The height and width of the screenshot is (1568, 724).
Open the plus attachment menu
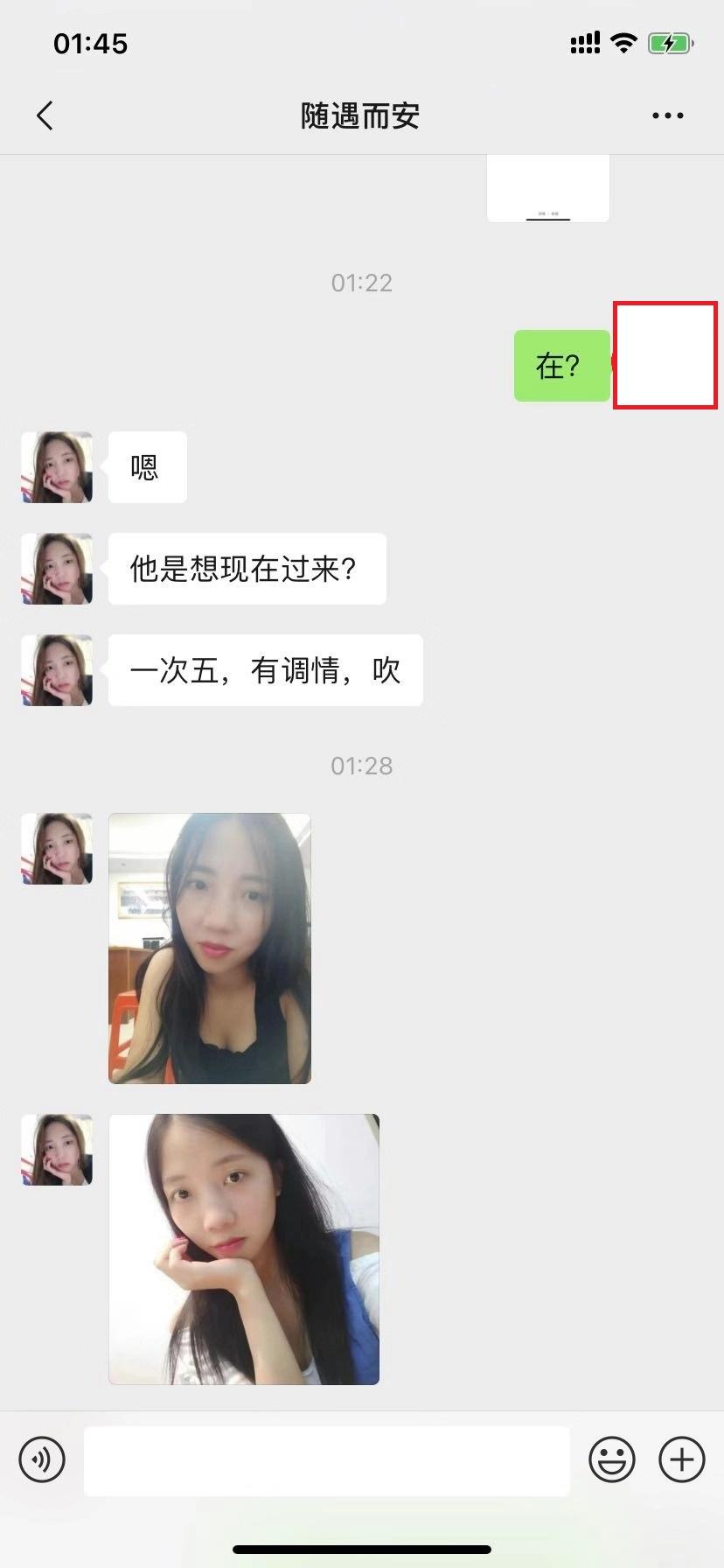681,1459
